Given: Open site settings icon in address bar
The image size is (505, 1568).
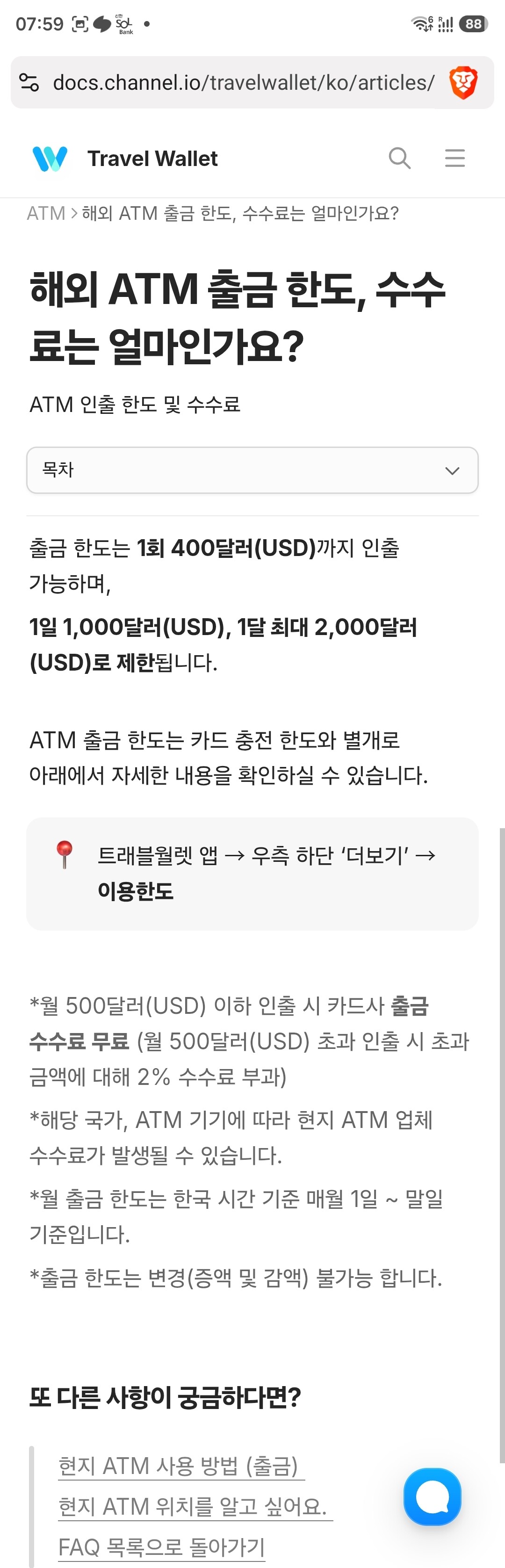Looking at the screenshot, I should (x=29, y=83).
